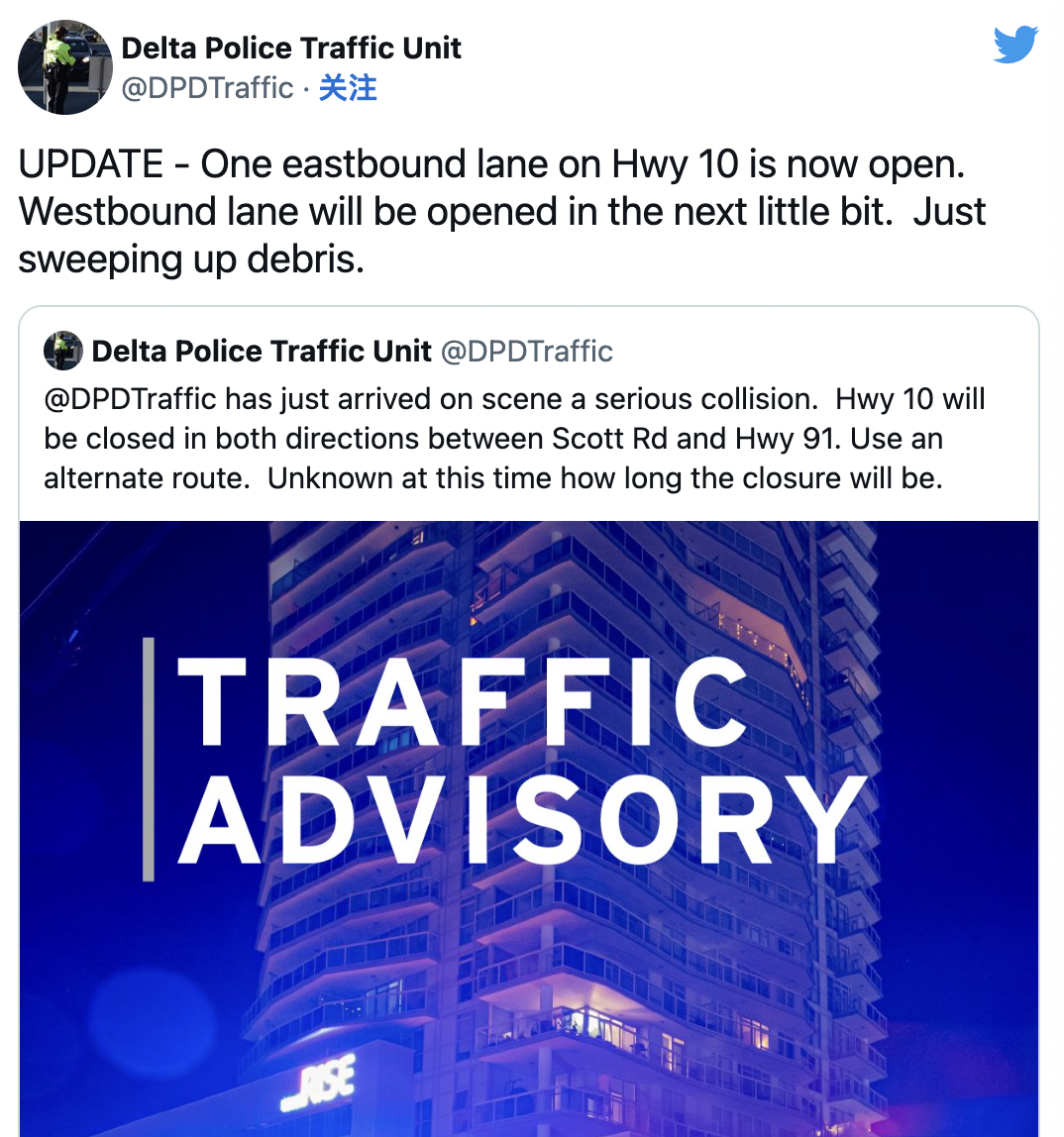Open the Twitter bird logo link
Viewport: 1064px width, 1137px height.
1014,46
